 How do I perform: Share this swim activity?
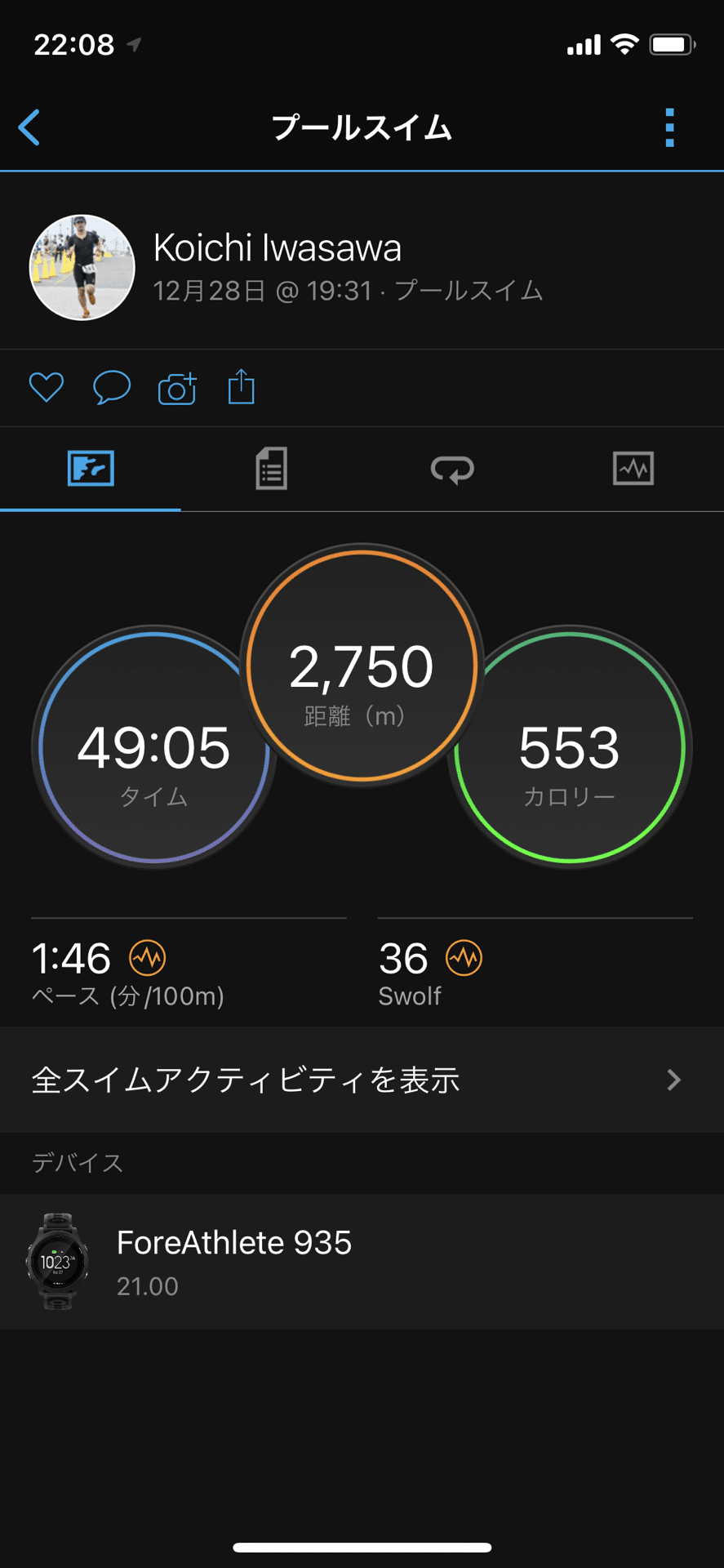click(x=242, y=387)
